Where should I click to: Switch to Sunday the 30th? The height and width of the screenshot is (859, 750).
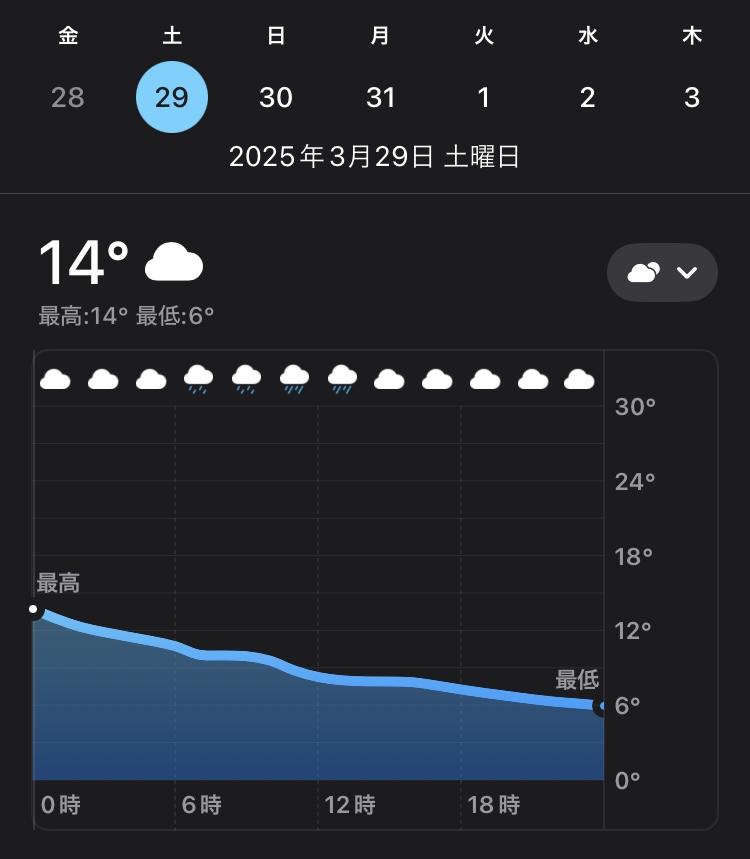coord(276,97)
